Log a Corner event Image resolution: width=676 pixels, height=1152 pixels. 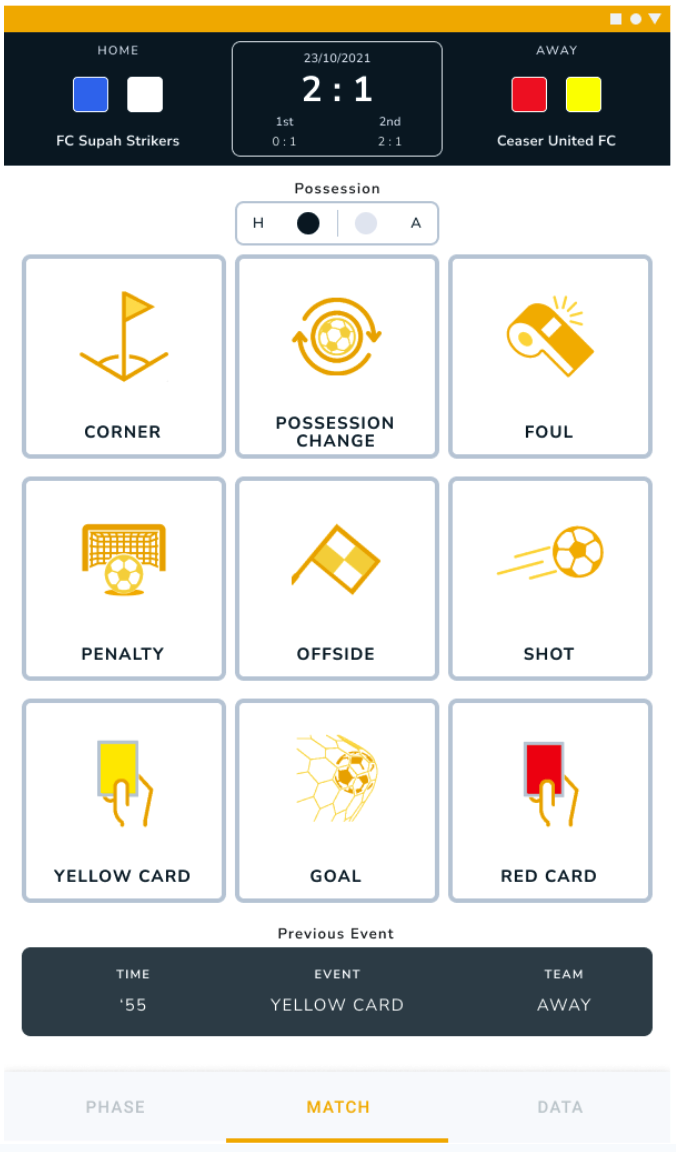[x=123, y=357]
